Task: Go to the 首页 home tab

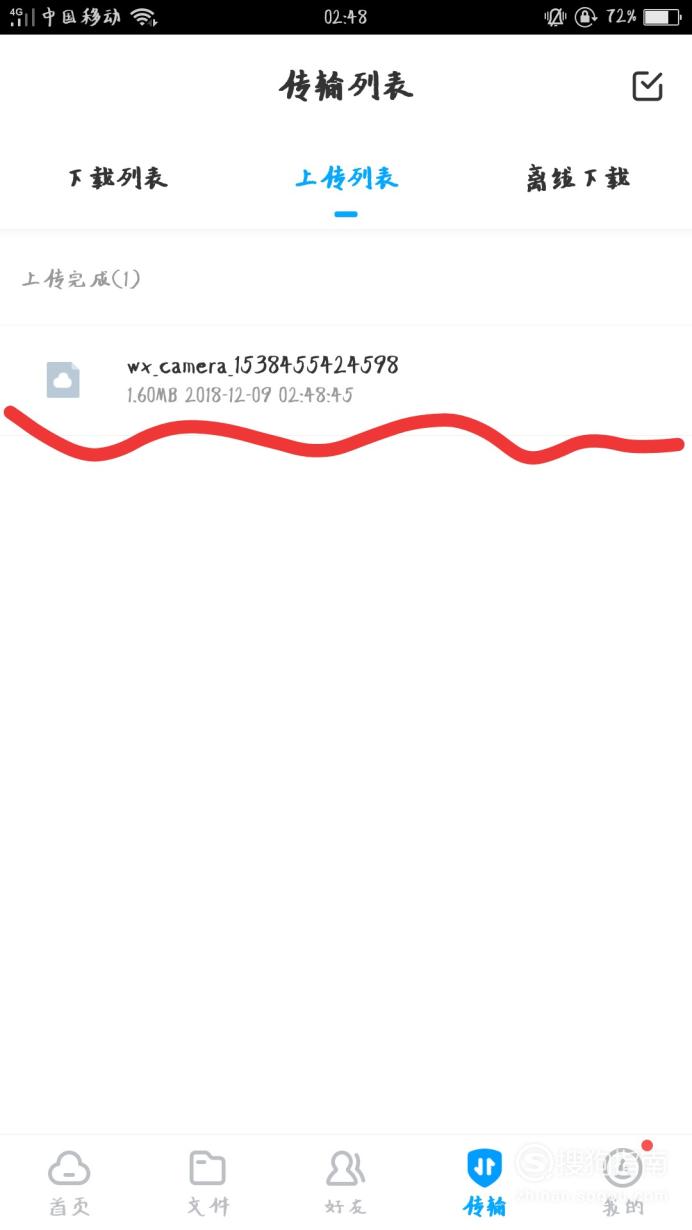Action: tap(69, 1181)
